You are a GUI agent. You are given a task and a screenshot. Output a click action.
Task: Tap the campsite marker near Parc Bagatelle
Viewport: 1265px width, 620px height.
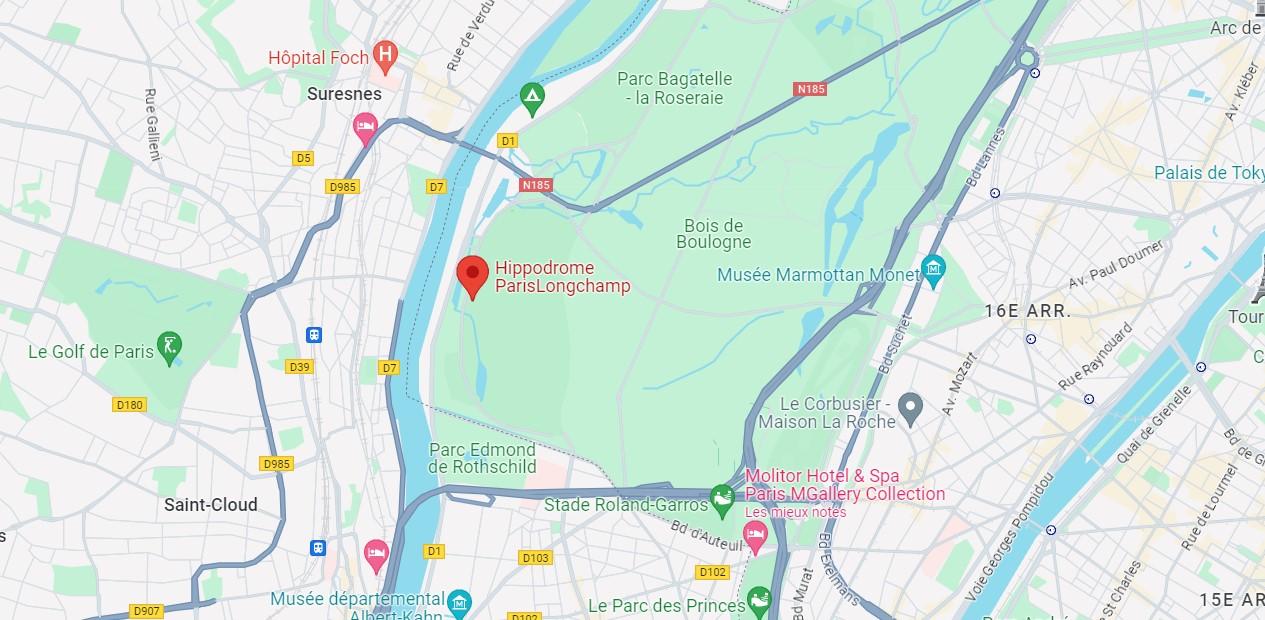click(533, 97)
